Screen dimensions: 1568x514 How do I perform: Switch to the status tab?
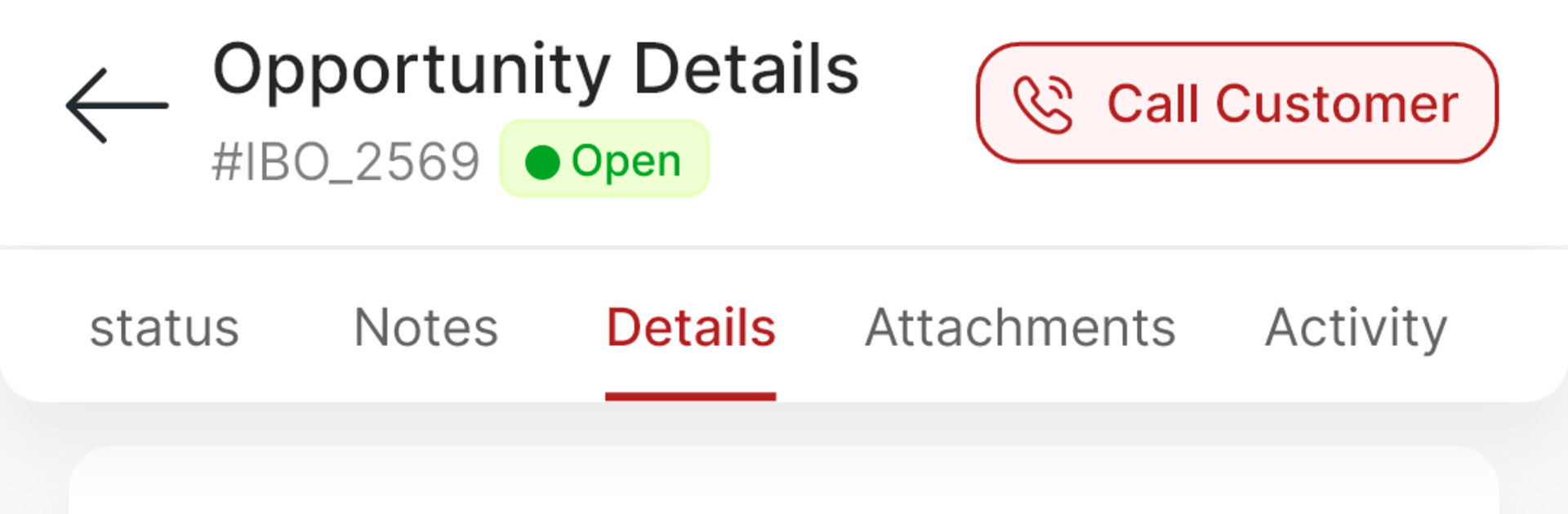[x=164, y=328]
